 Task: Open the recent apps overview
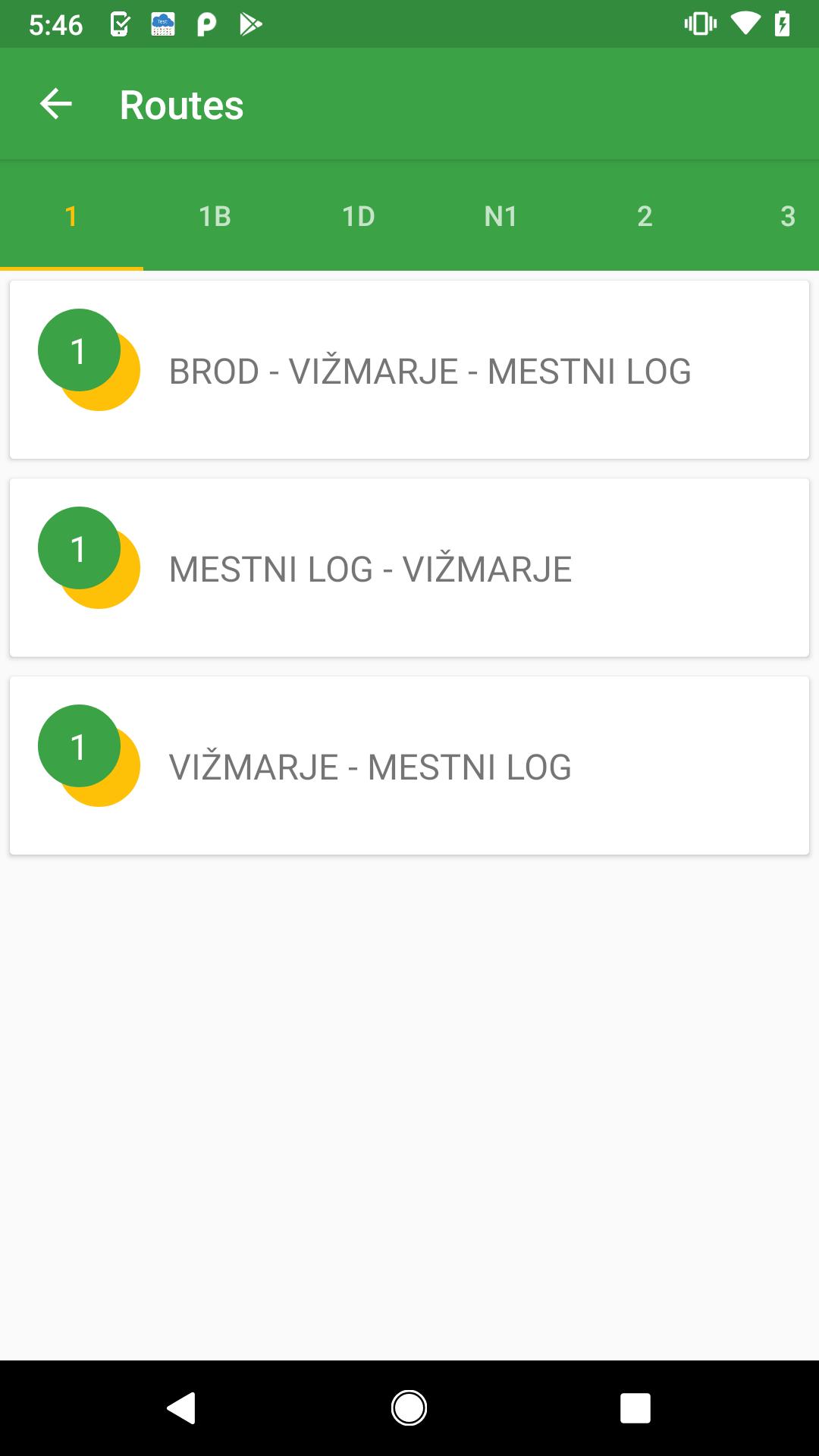(x=635, y=1408)
